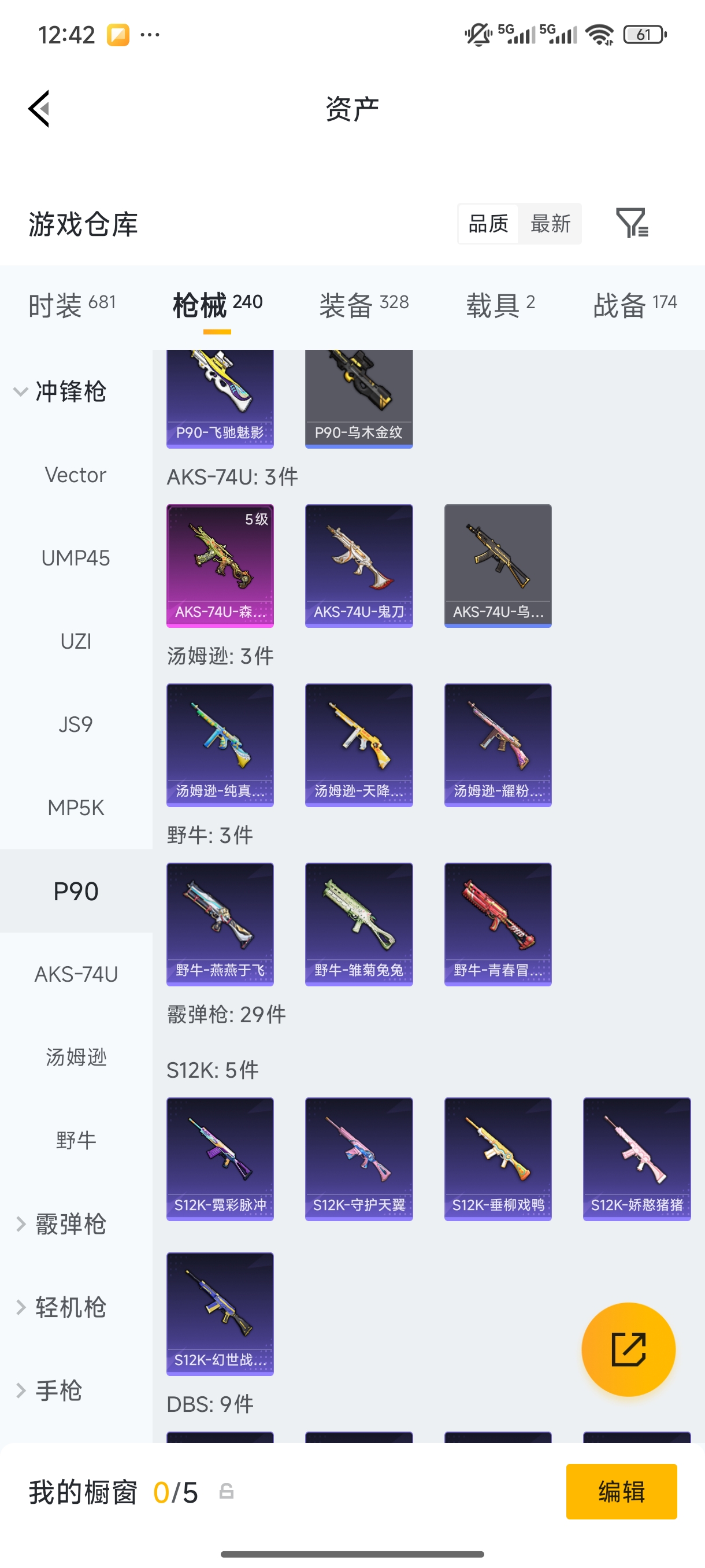
Task: Collapse the 冲锋枪 category
Action: [61, 391]
